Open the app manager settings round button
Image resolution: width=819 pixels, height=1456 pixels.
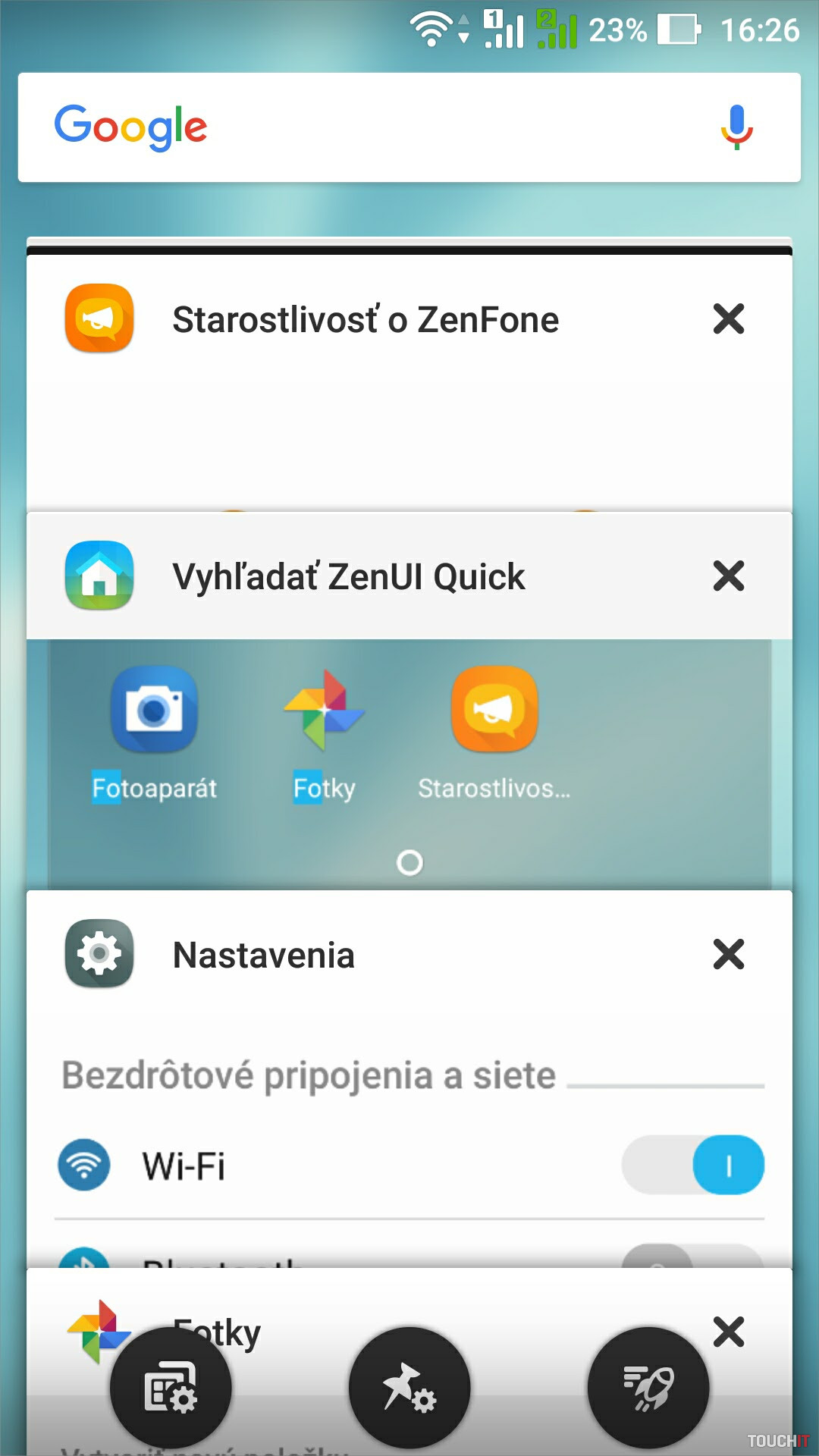(171, 1388)
